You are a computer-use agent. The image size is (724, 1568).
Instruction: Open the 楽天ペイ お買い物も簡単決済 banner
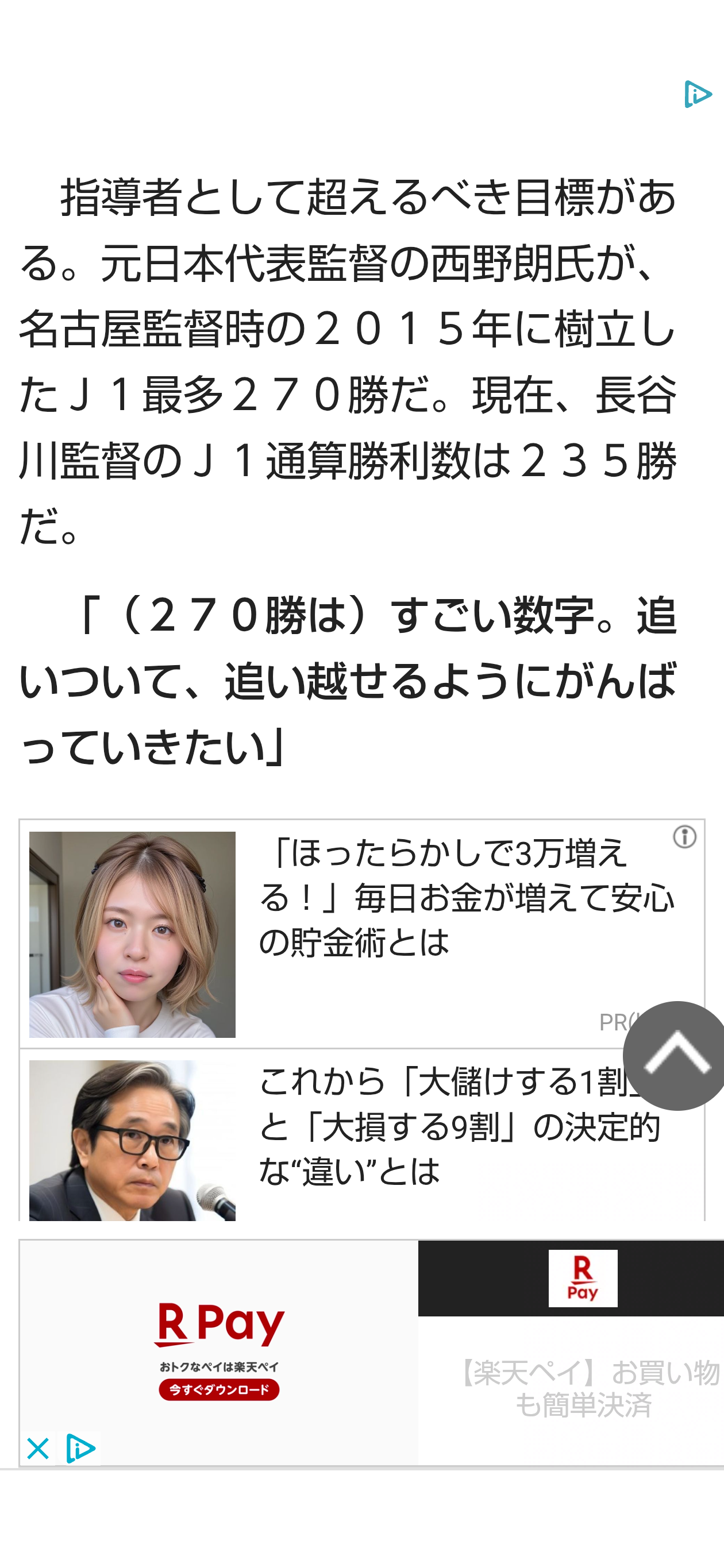(x=584, y=1388)
